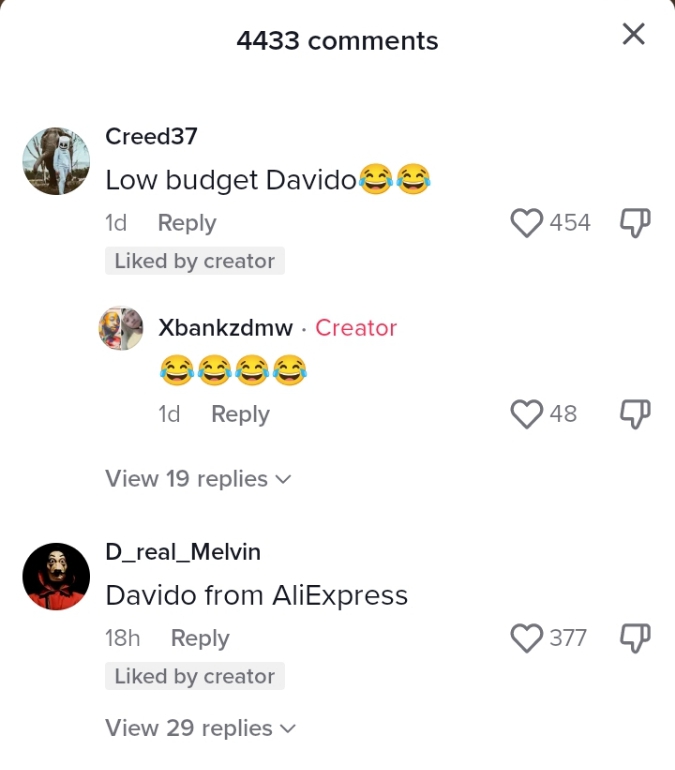Reply to Xbankzdmw's comment

pos(240,414)
